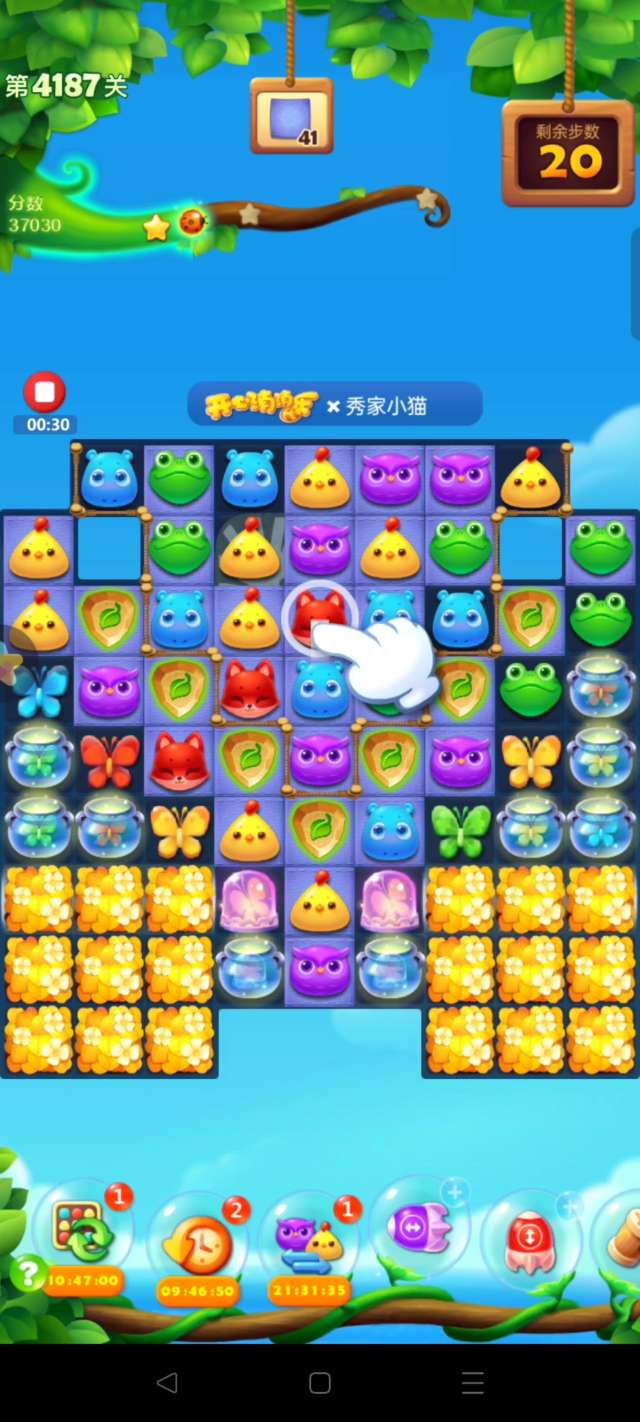Viewport: 640px width, 1422px height.
Task: Select the swap animals booster
Action: pyautogui.click(x=309, y=1242)
